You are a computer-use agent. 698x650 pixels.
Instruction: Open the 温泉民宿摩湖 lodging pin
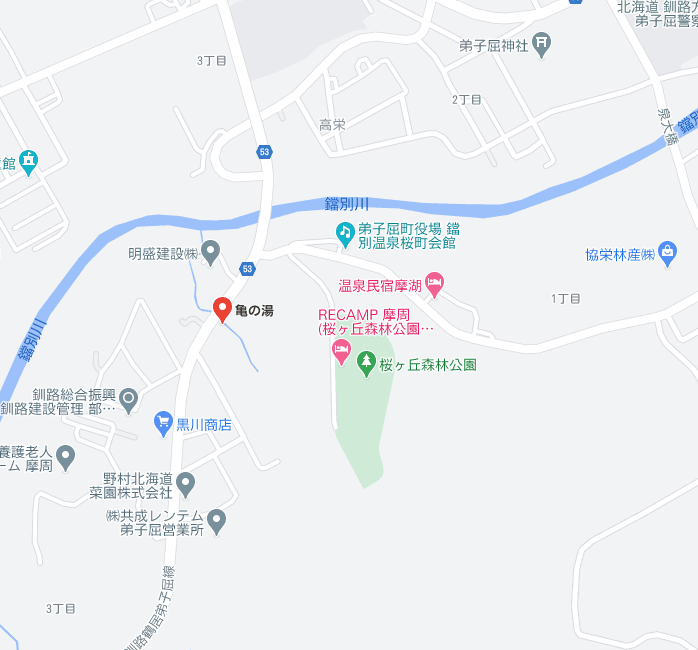coord(434,284)
